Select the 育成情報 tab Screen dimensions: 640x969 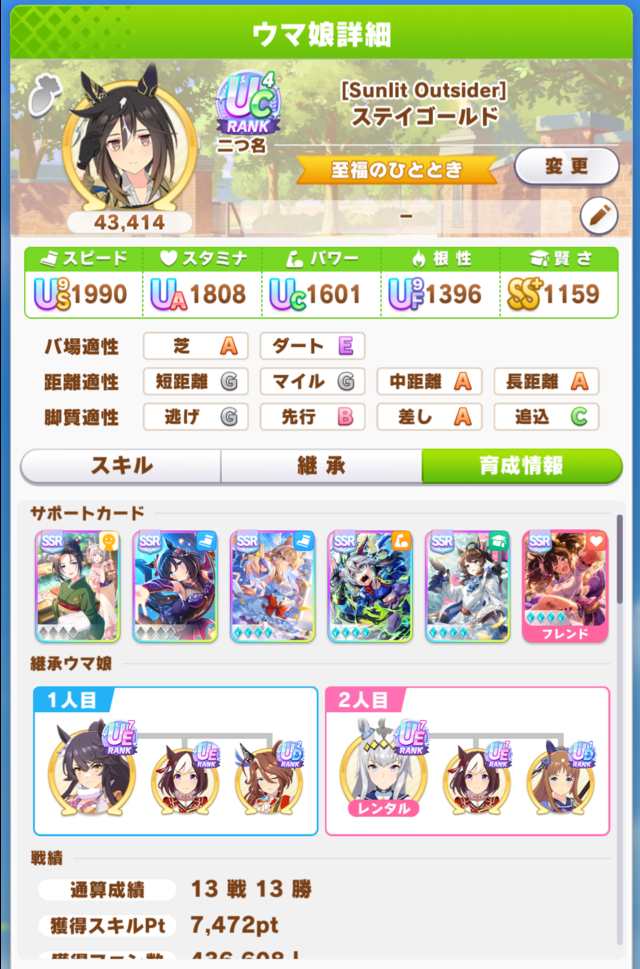pyautogui.click(x=521, y=466)
